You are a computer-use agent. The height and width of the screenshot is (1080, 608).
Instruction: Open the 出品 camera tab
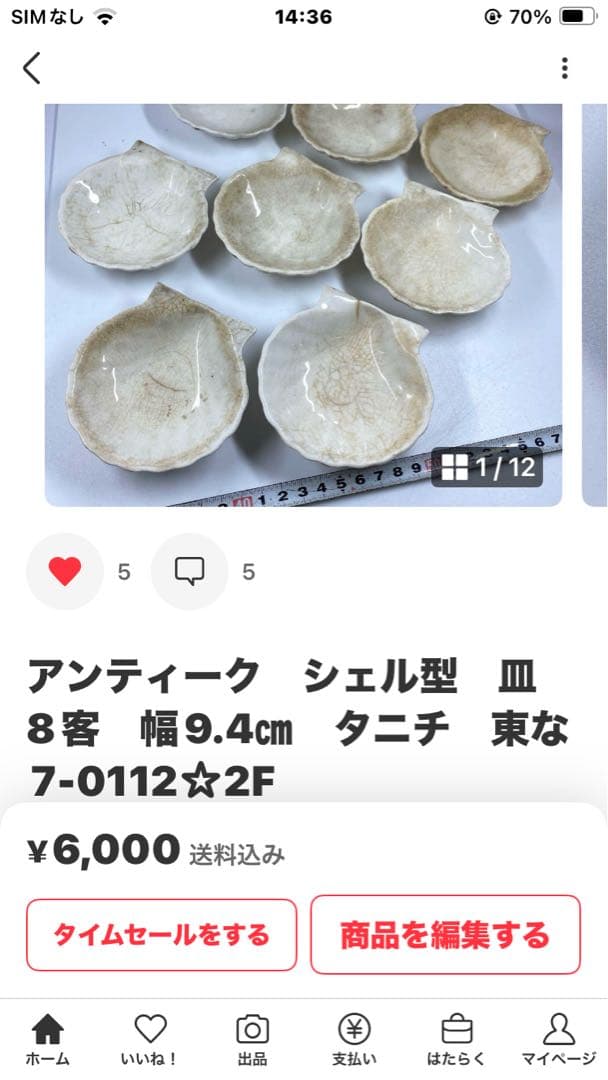(x=252, y=1039)
